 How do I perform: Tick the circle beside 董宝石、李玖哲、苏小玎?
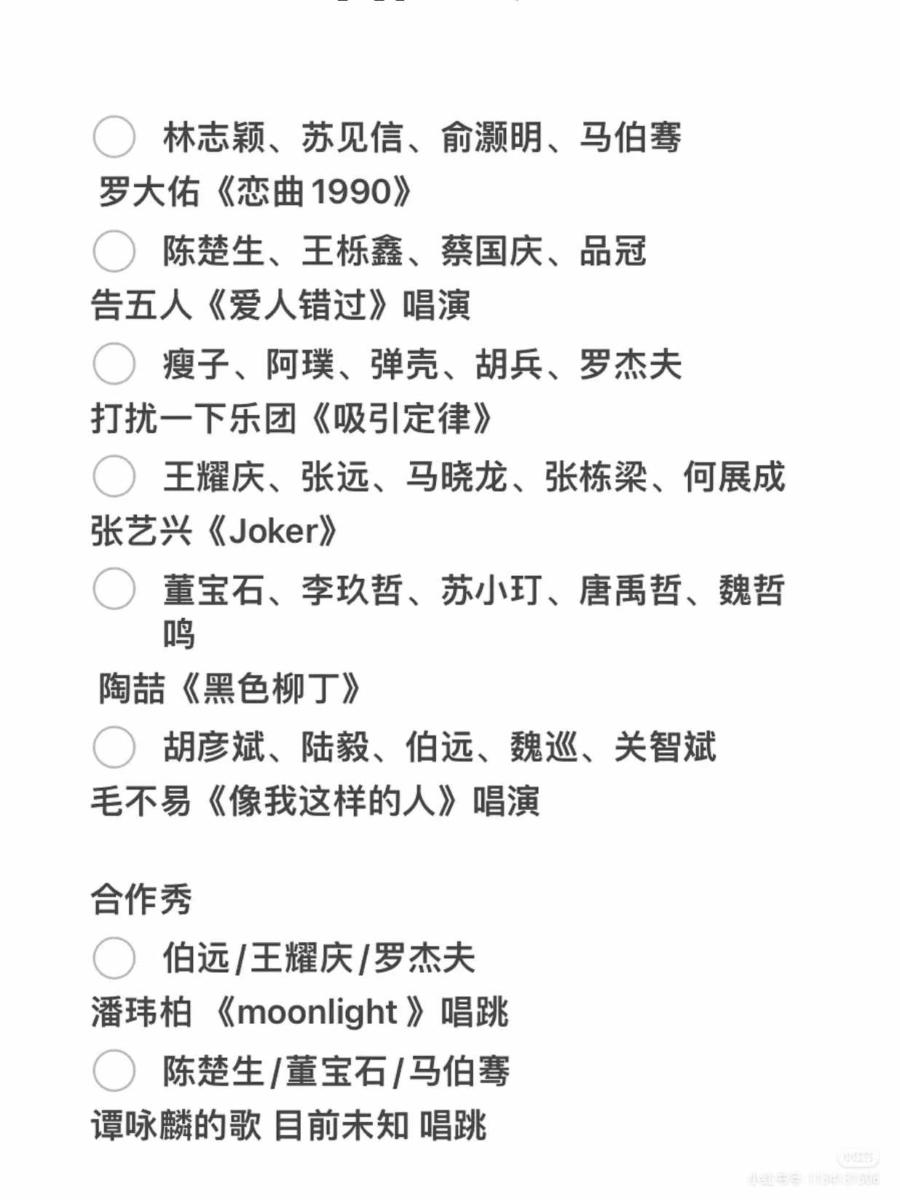(114, 590)
